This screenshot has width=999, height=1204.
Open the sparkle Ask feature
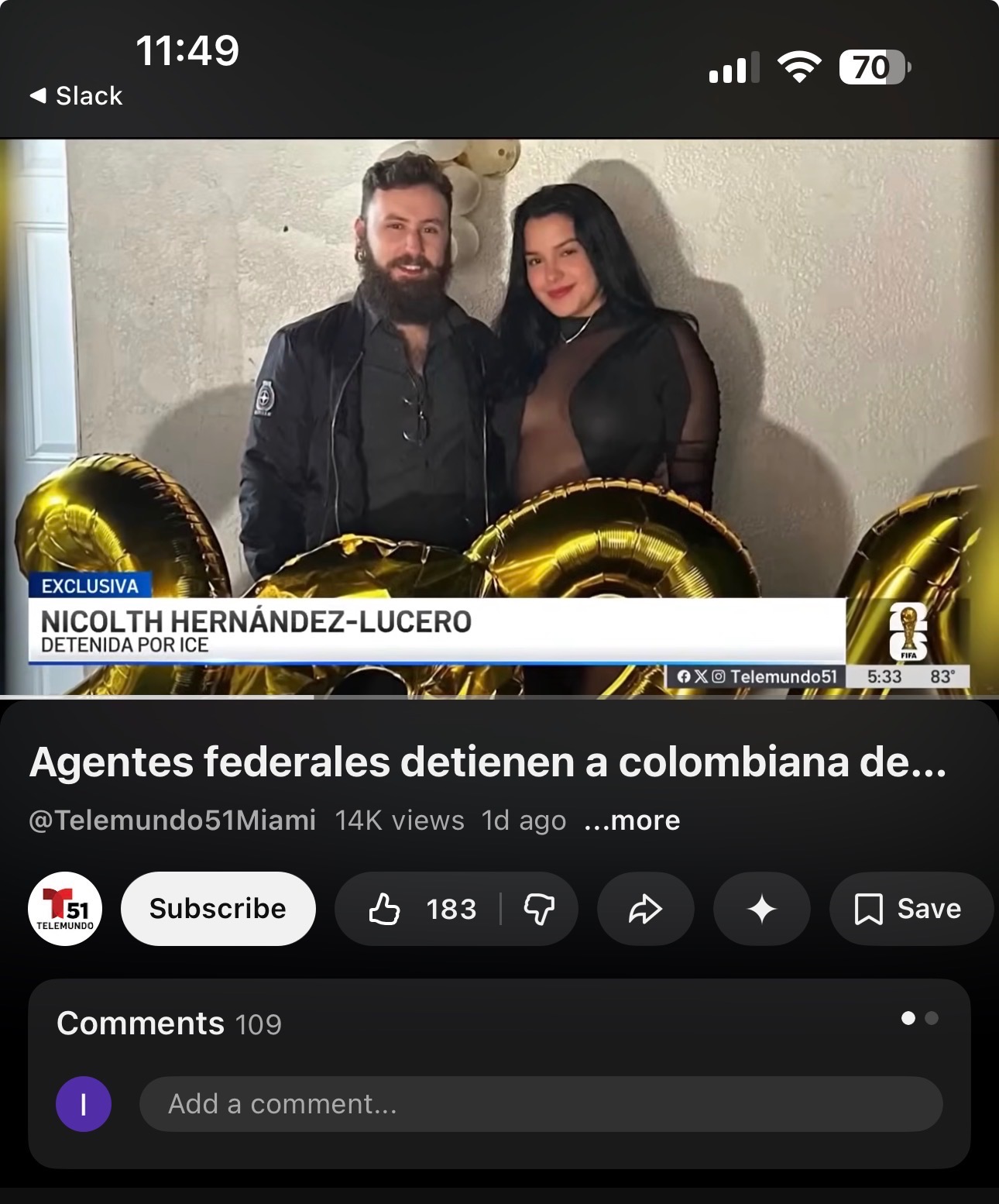click(761, 909)
